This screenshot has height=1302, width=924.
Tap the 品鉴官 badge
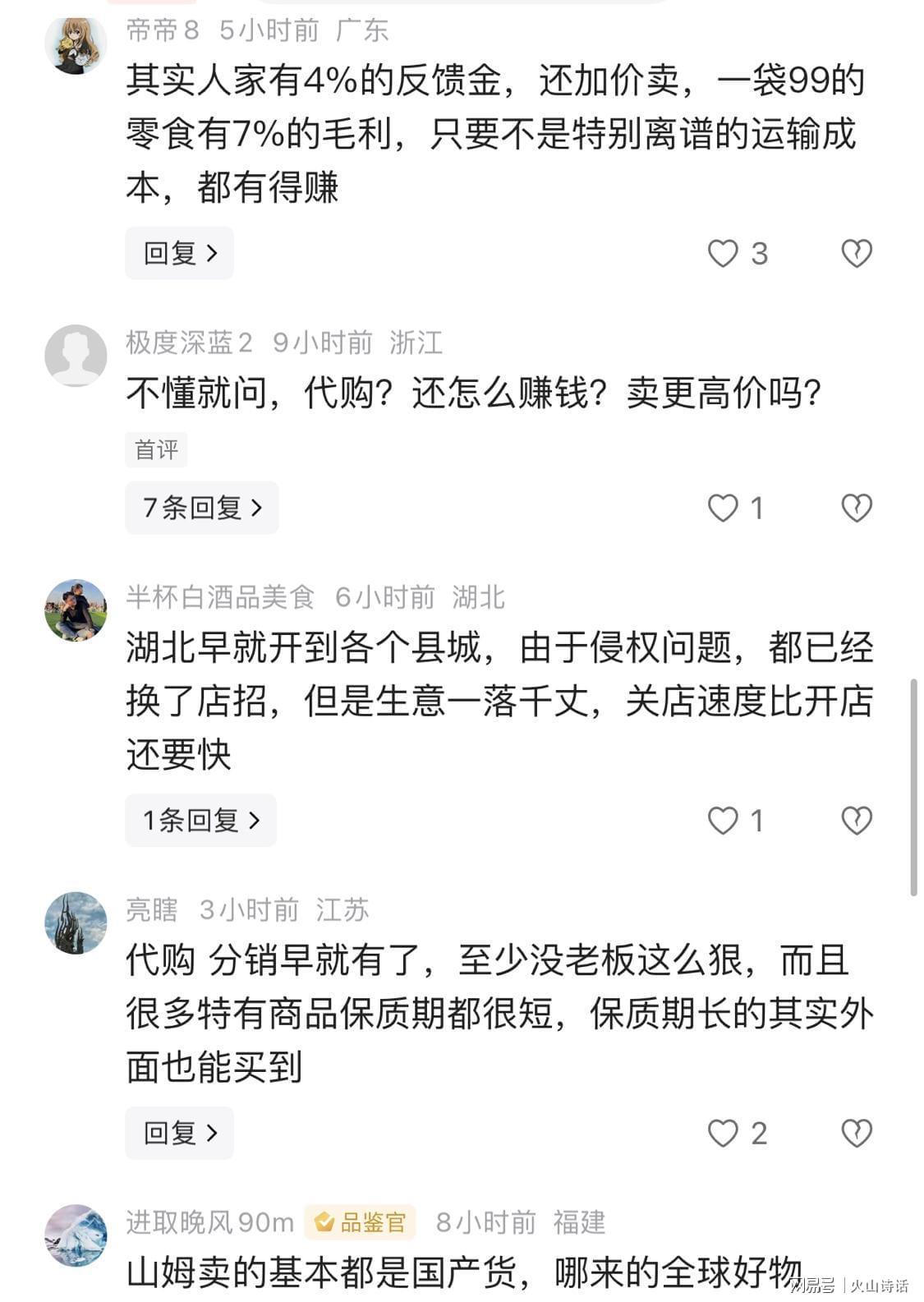click(360, 1222)
